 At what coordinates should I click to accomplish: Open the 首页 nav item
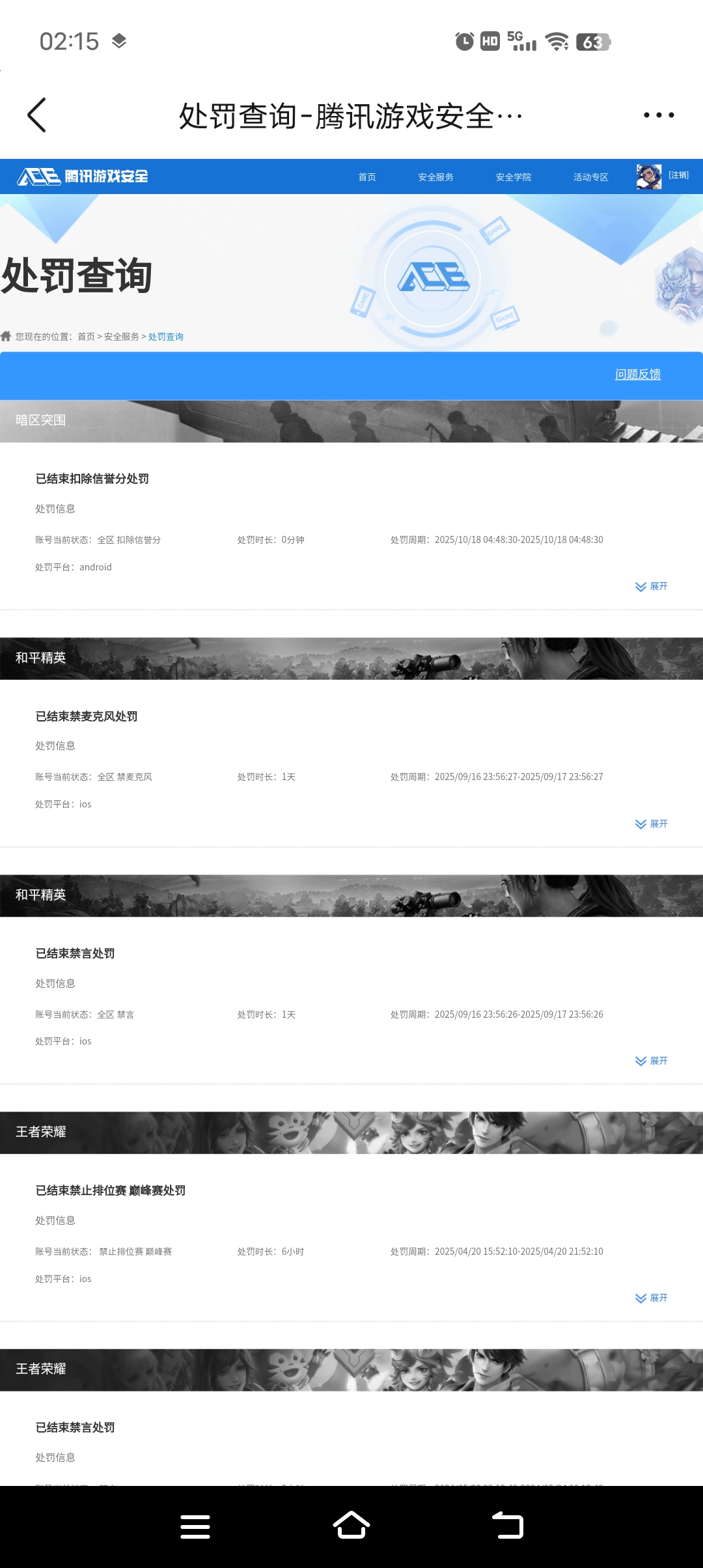point(367,177)
